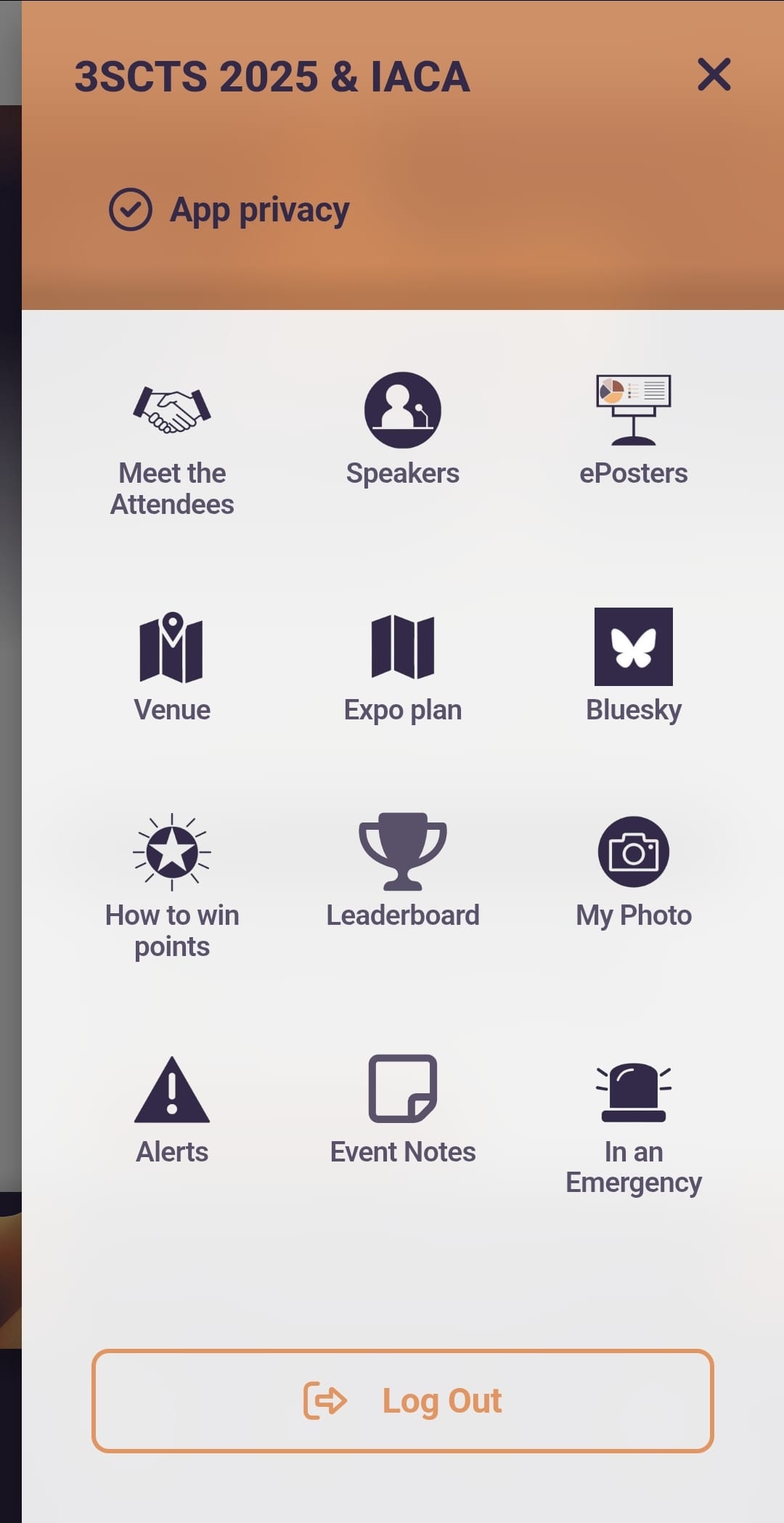The height and width of the screenshot is (1523, 784).
Task: Open In an Emergency information
Action: [x=633, y=1124]
